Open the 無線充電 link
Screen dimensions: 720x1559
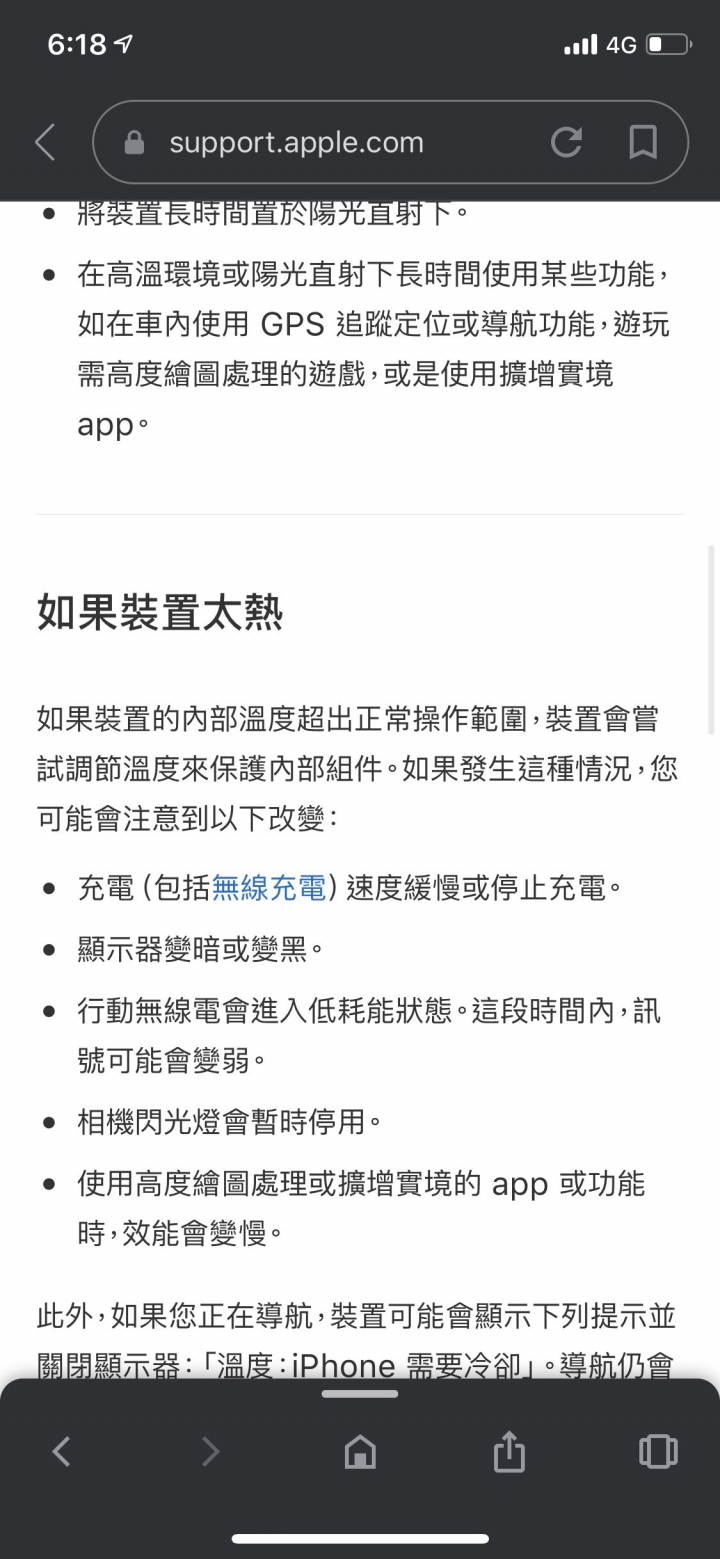[x=269, y=888]
